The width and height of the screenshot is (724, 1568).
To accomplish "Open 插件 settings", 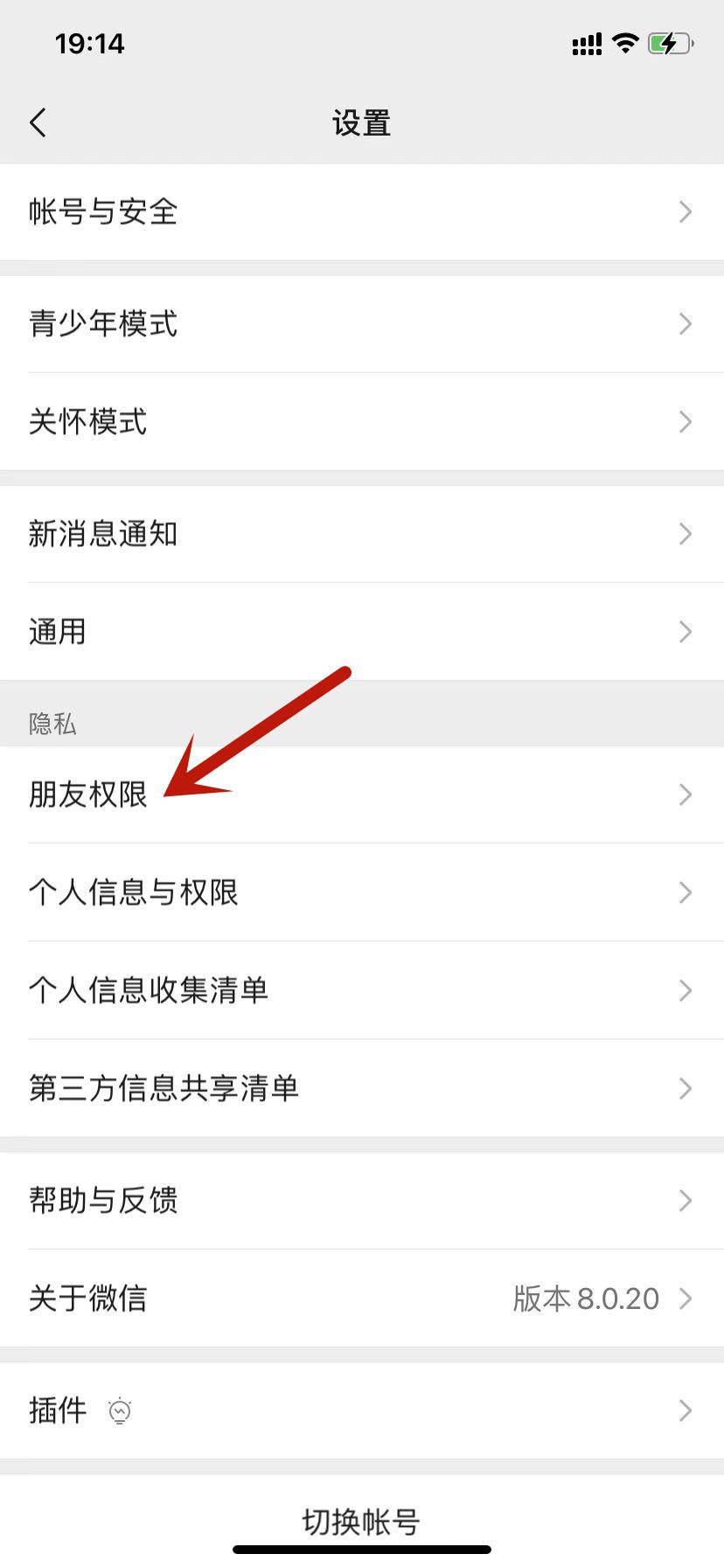I will (362, 1410).
